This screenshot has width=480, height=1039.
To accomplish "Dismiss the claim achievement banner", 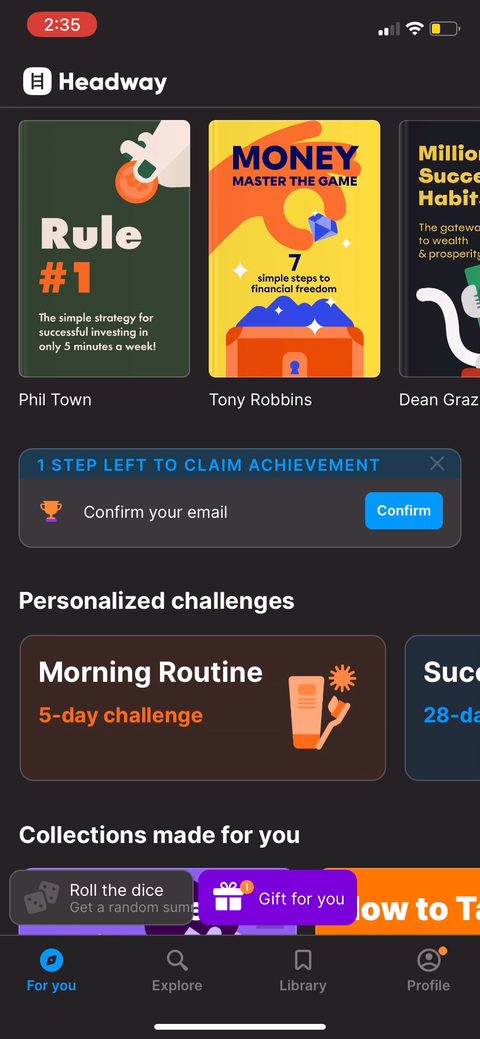I will pos(437,464).
